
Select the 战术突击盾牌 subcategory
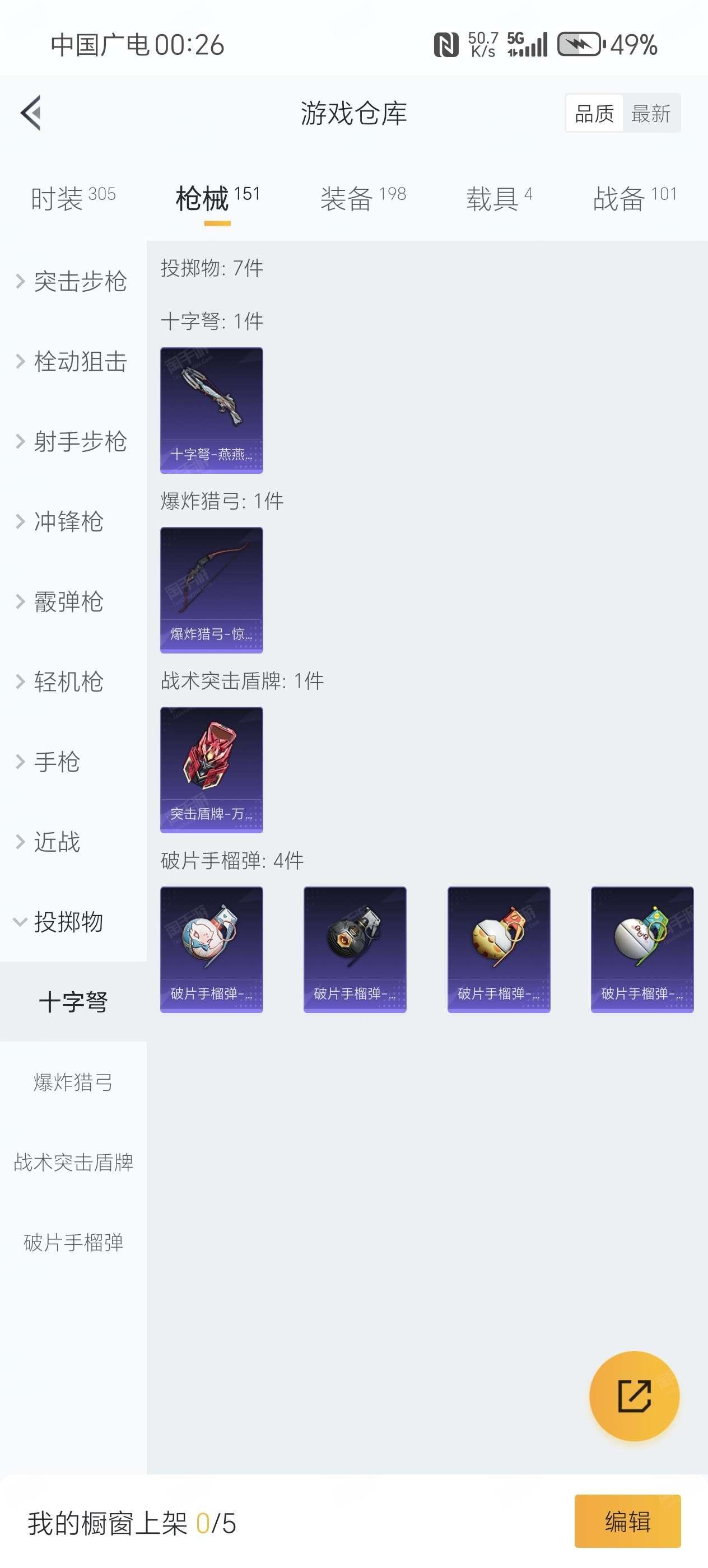(x=73, y=1163)
